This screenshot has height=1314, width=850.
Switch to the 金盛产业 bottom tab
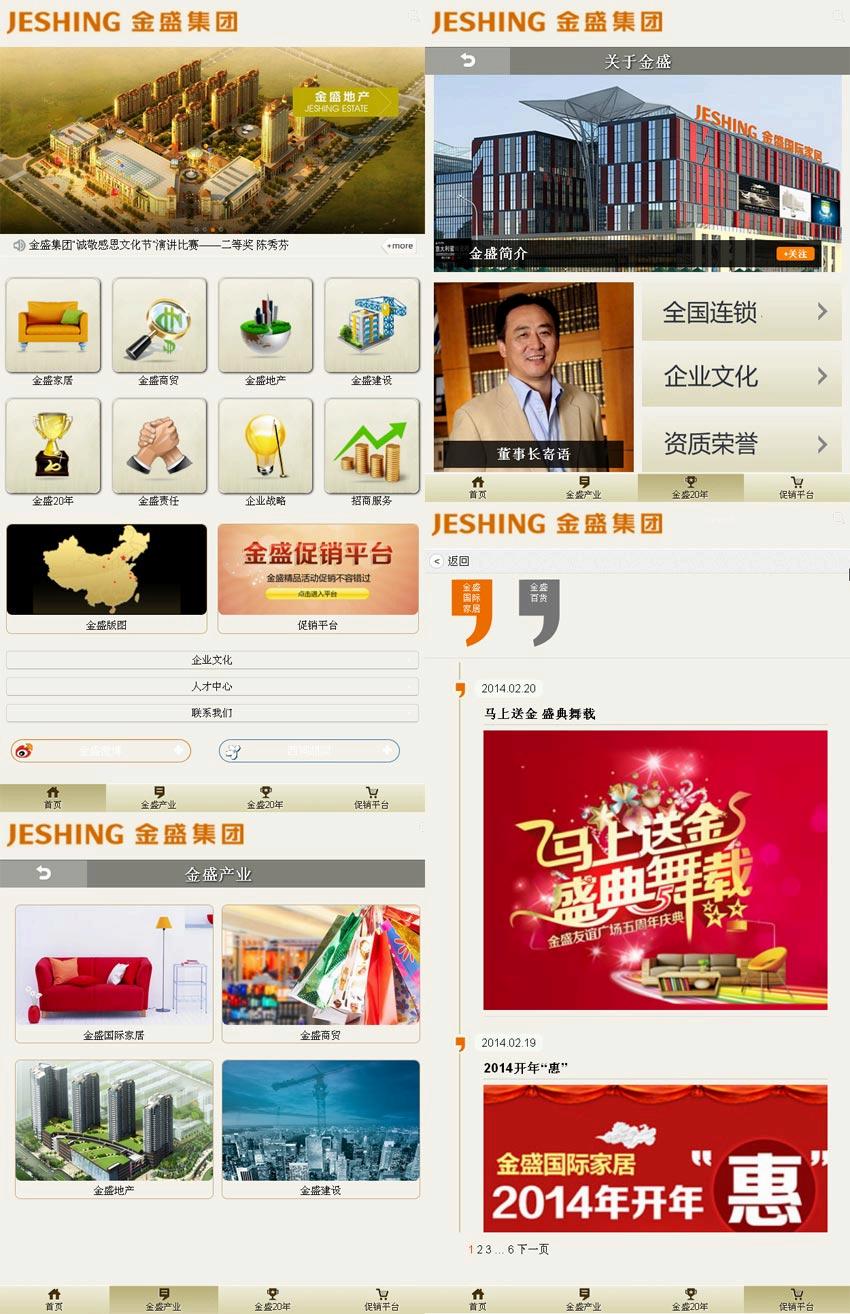(x=162, y=798)
